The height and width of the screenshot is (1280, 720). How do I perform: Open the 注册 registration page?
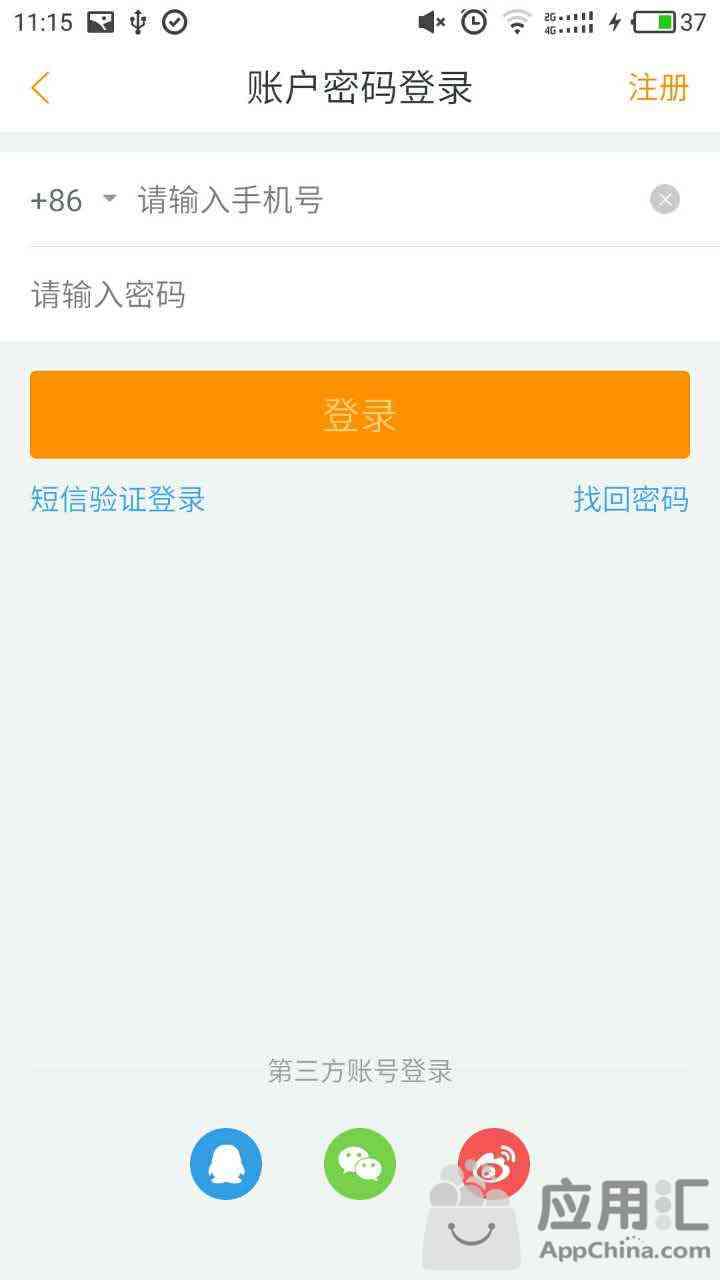coord(658,88)
